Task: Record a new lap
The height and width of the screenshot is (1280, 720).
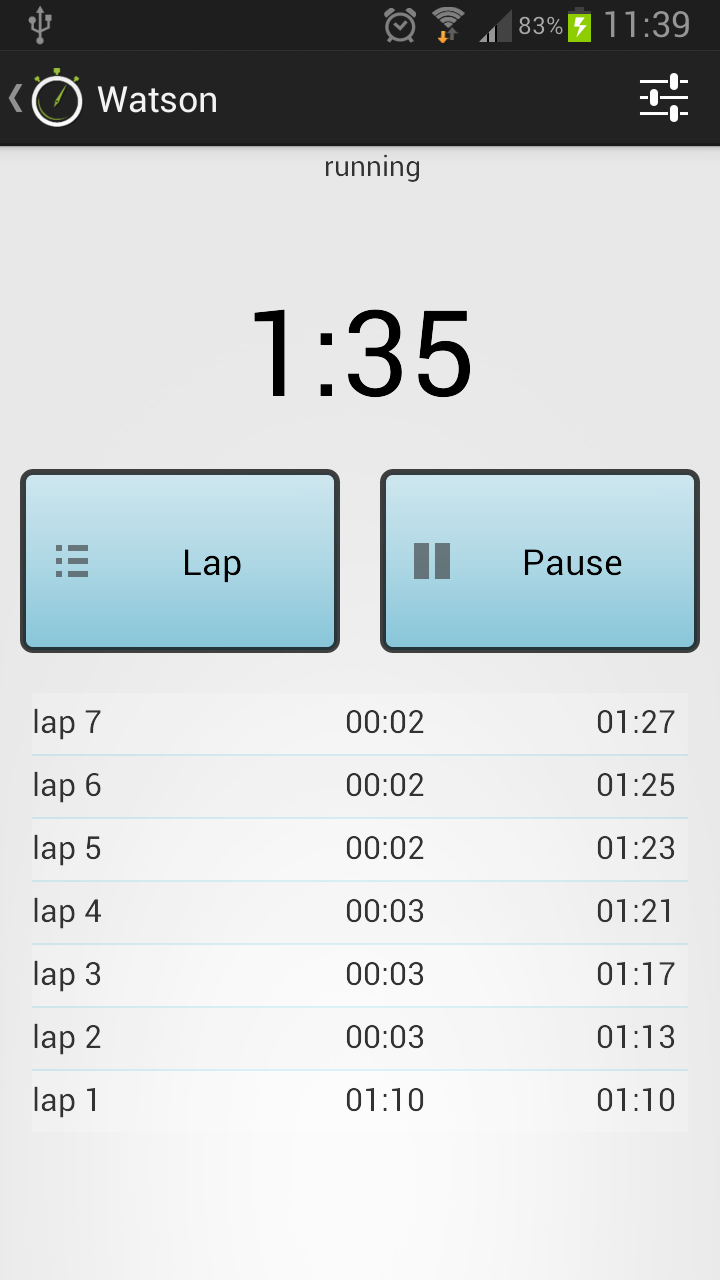Action: coord(180,561)
